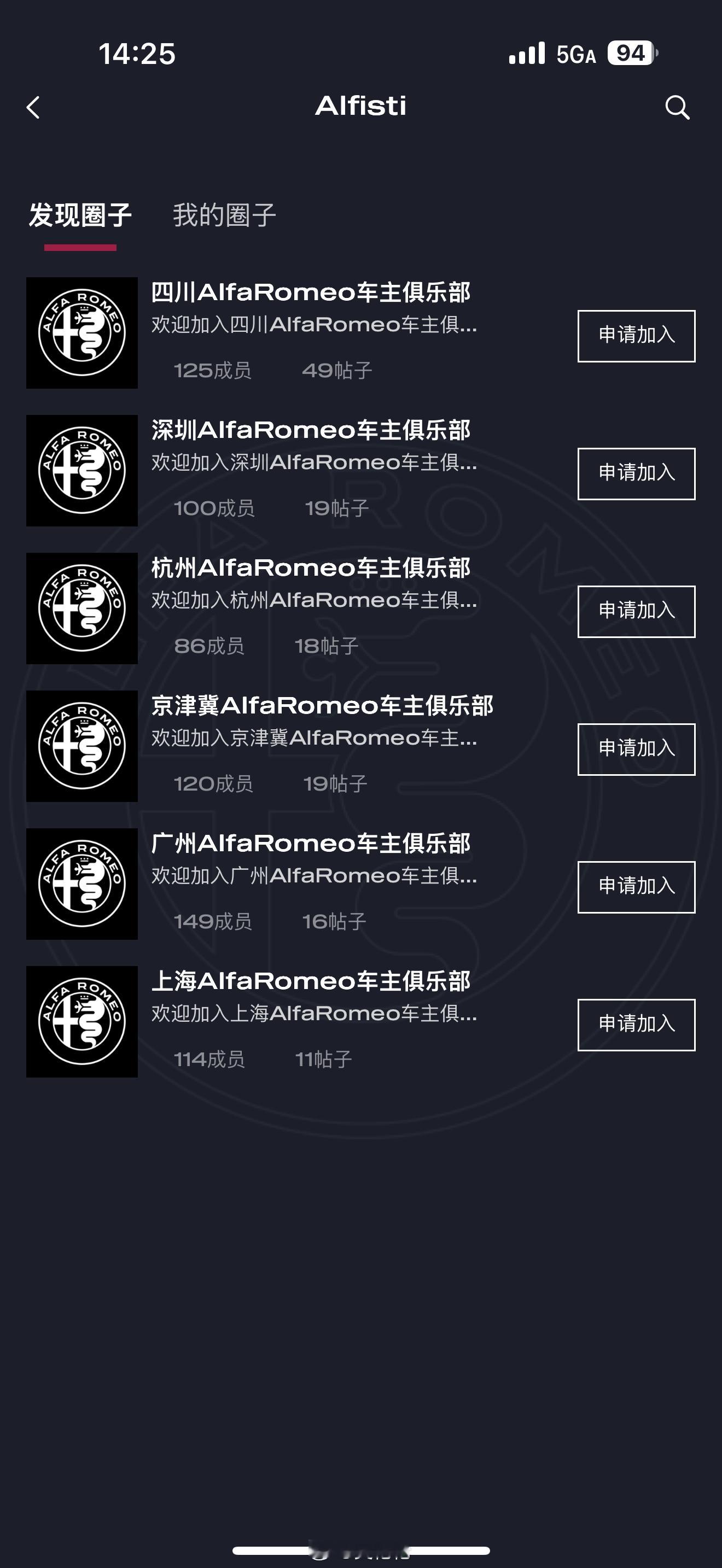
Task: Tap the 125成员 member count of Sichuan club
Action: tap(214, 370)
